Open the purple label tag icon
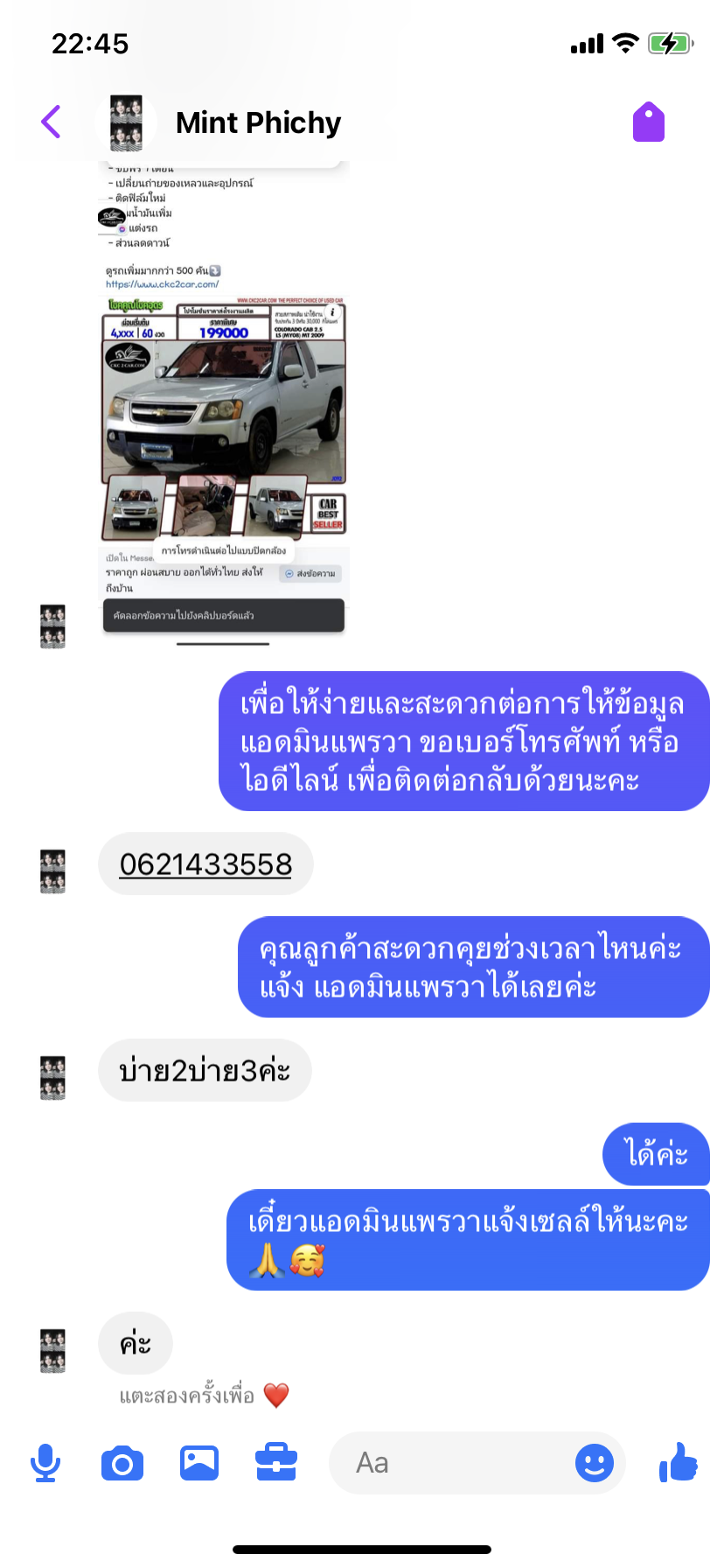 click(x=649, y=122)
